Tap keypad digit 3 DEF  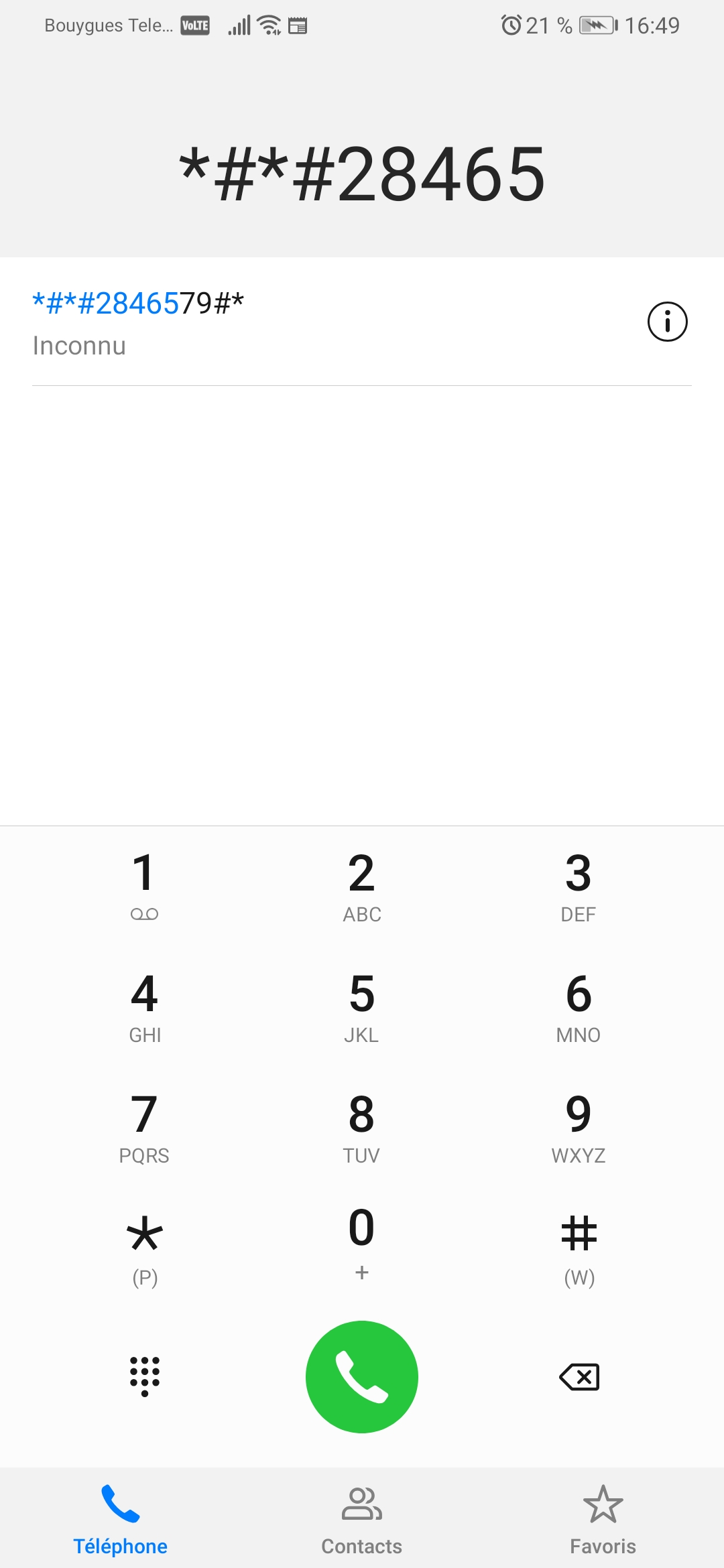(x=579, y=885)
